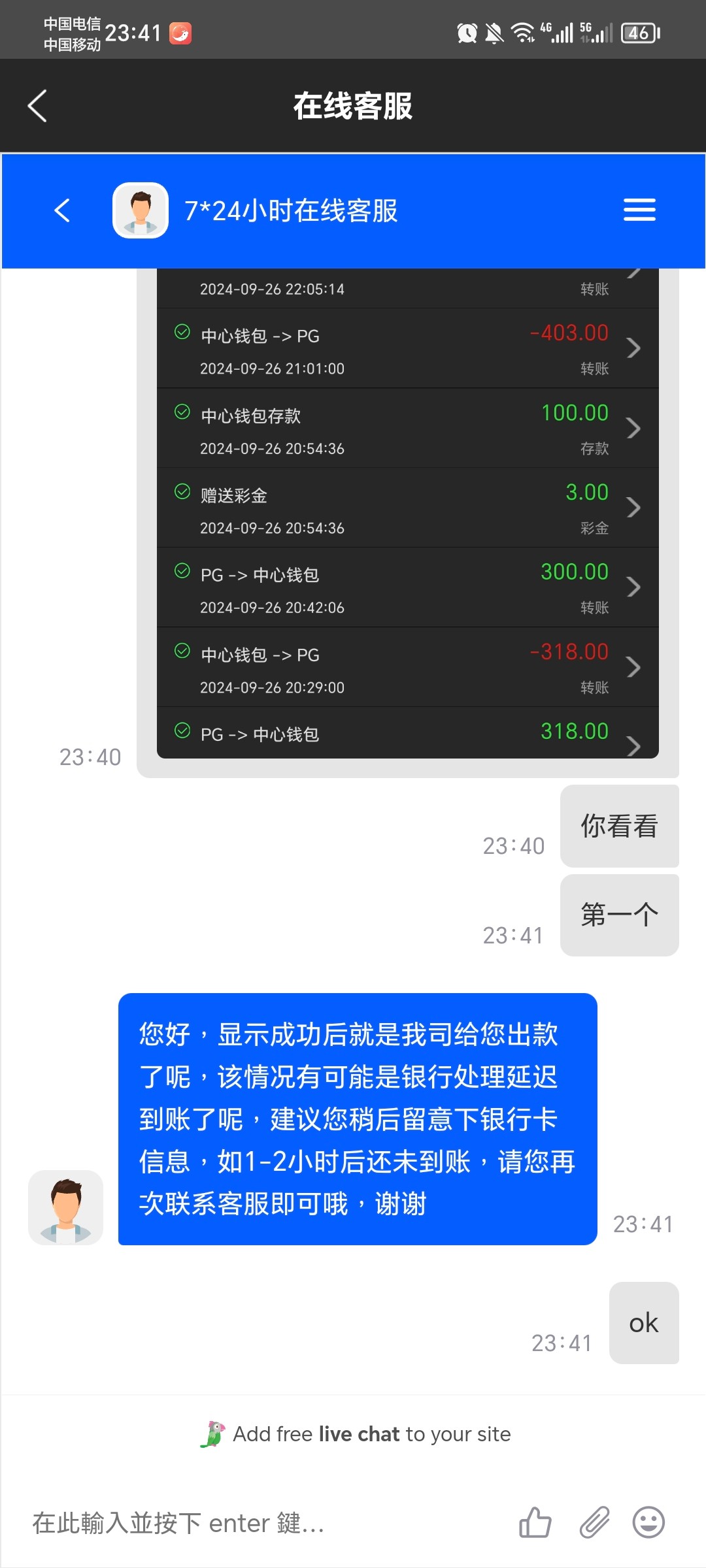Open the hamburger menu in chat header
Image resolution: width=706 pixels, height=1568 pixels.
point(639,210)
